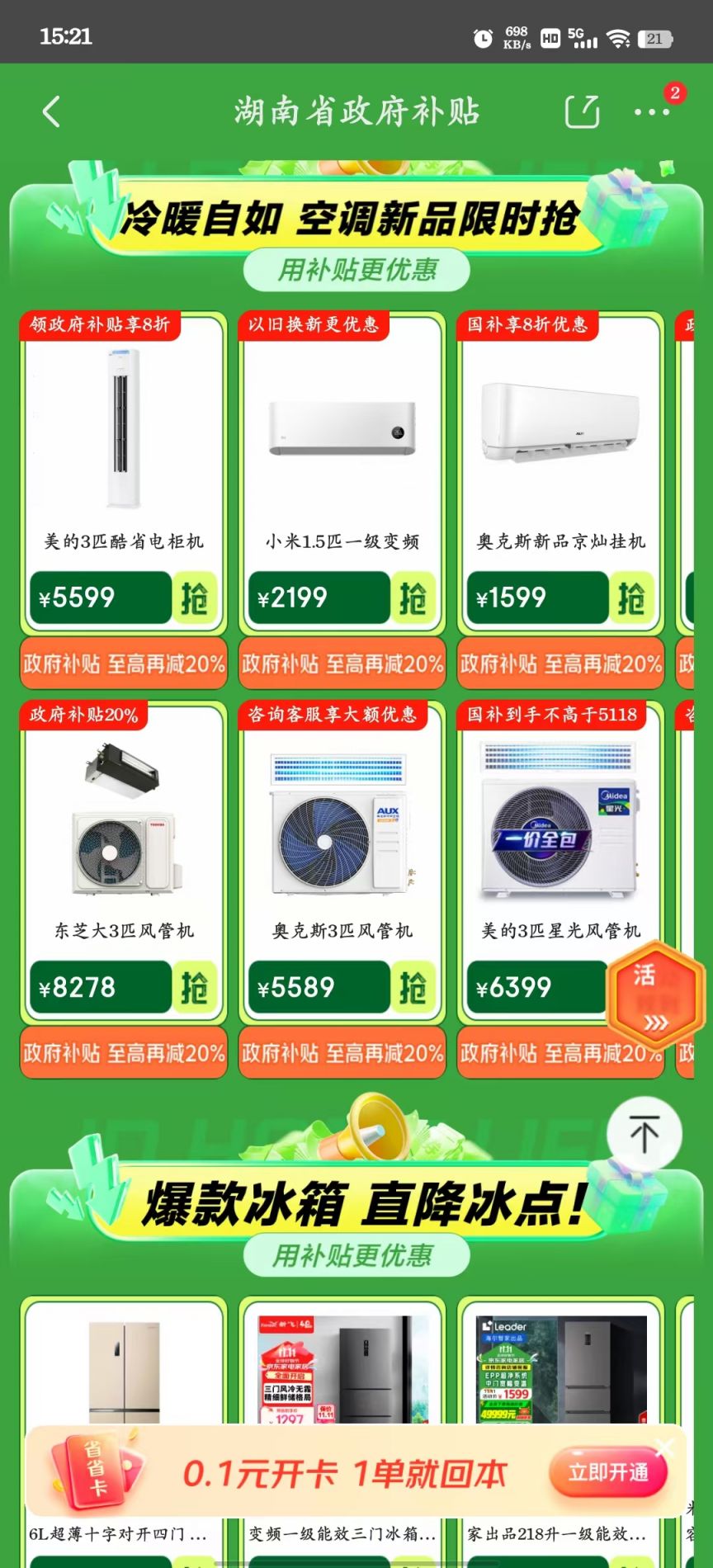
Task: Go back from the 湖南省政府补贴 page
Action: pos(51,111)
